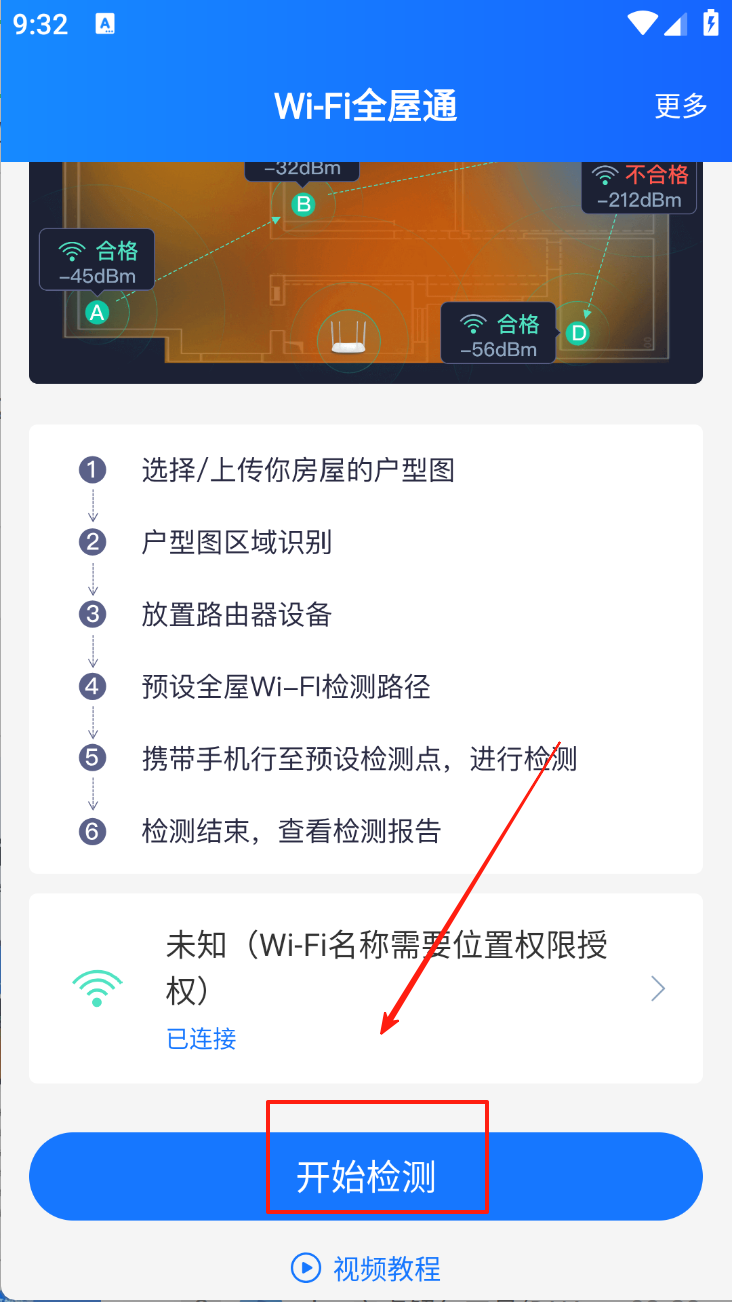Watch the 视频教程 tutorial
732x1302 pixels.
(x=366, y=1268)
